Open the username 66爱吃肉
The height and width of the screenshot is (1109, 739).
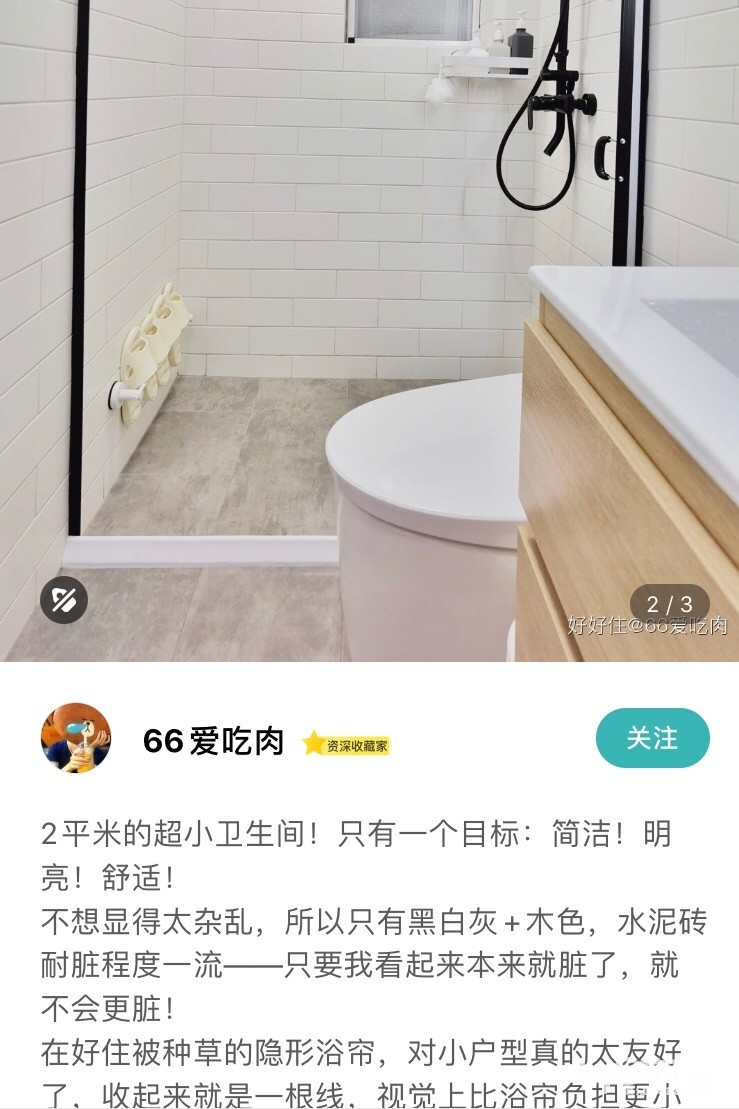[213, 741]
